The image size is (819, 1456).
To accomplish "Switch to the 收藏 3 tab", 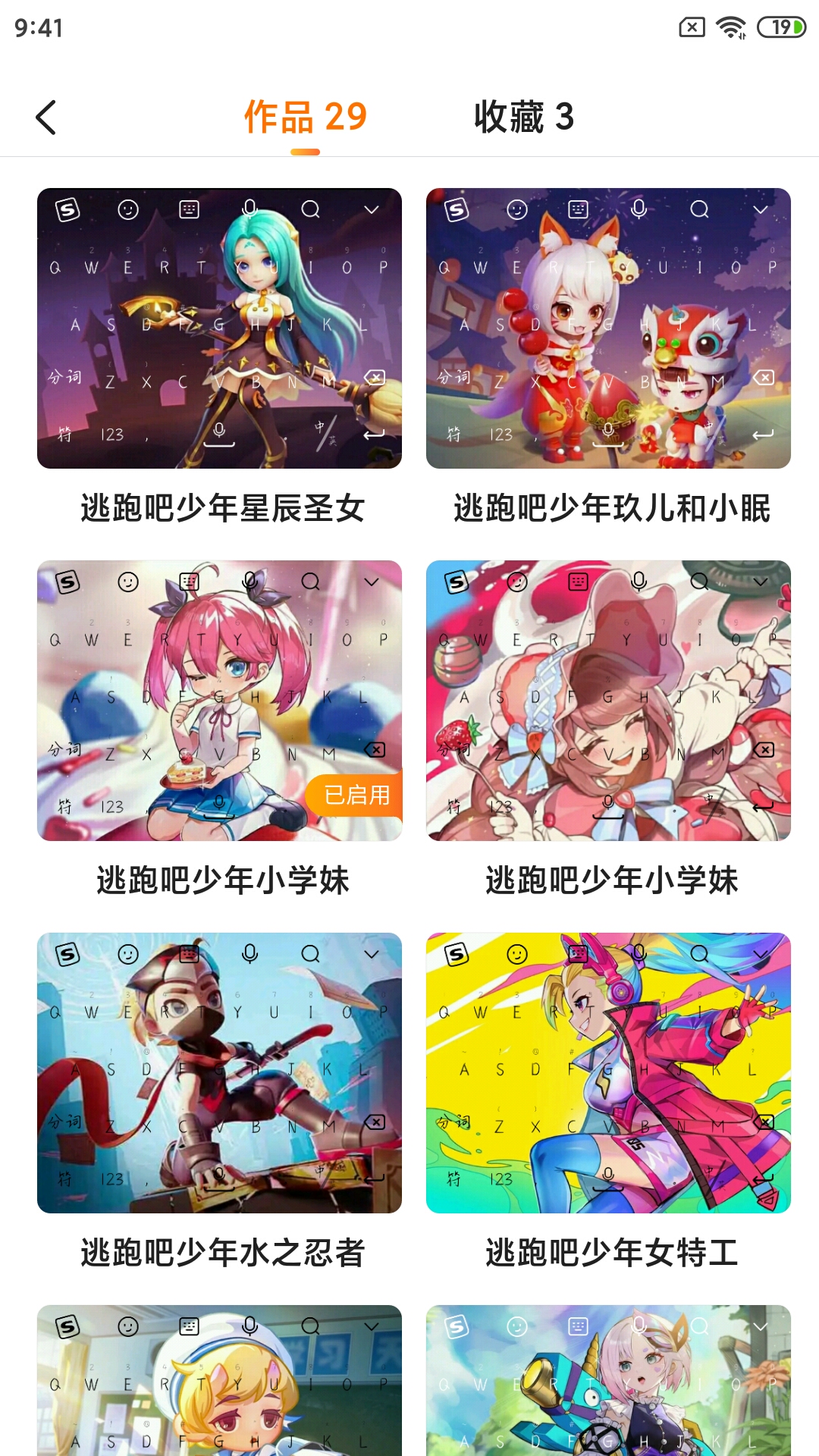I will click(524, 117).
